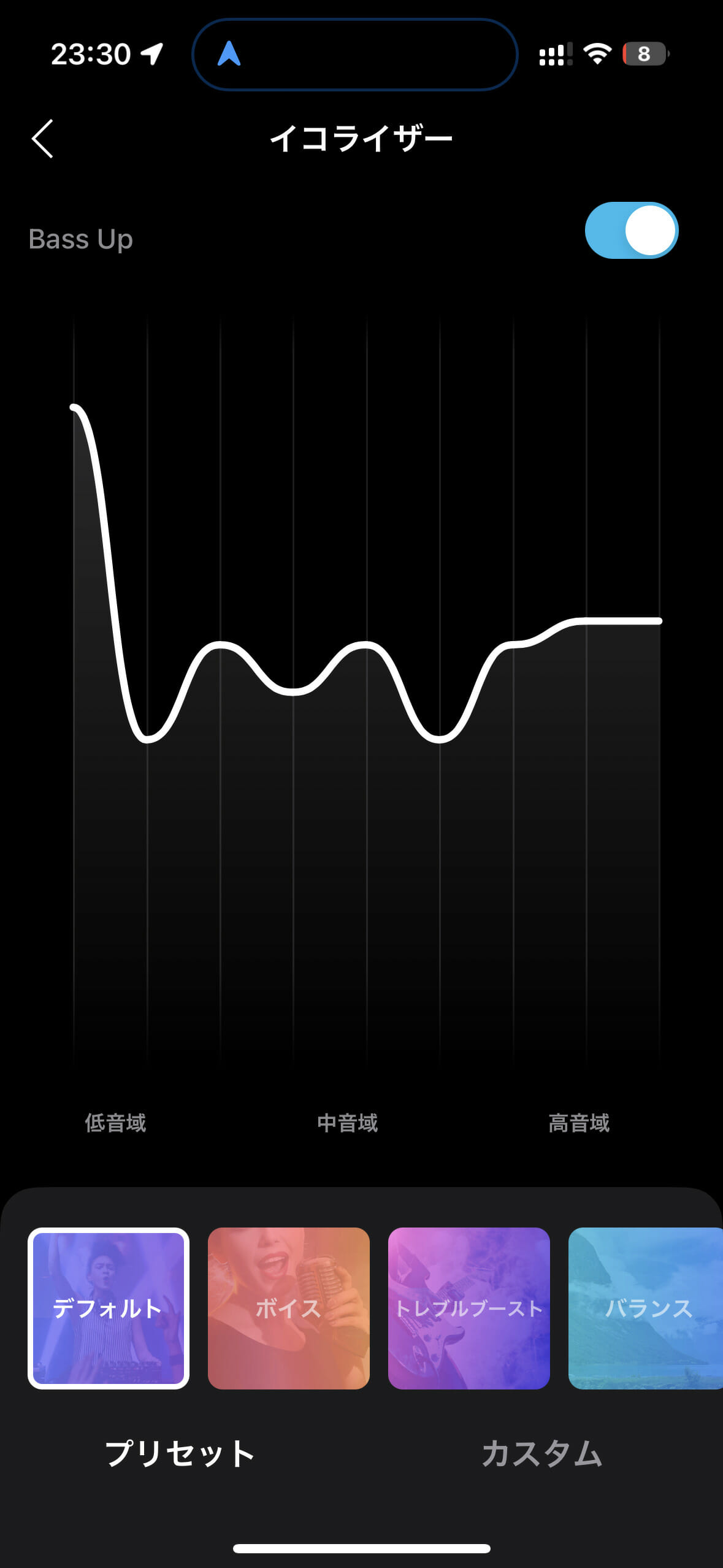Go back from the イコライザー screen
Viewport: 723px width, 1568px height.
[43, 139]
